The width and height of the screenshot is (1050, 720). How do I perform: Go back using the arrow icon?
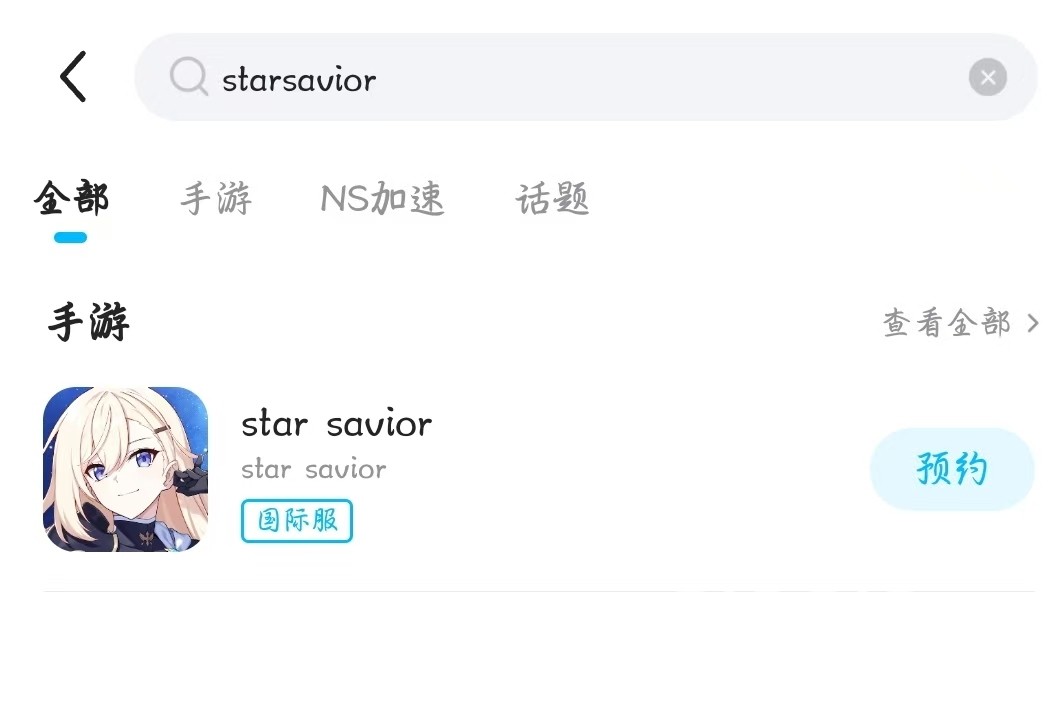coord(73,77)
